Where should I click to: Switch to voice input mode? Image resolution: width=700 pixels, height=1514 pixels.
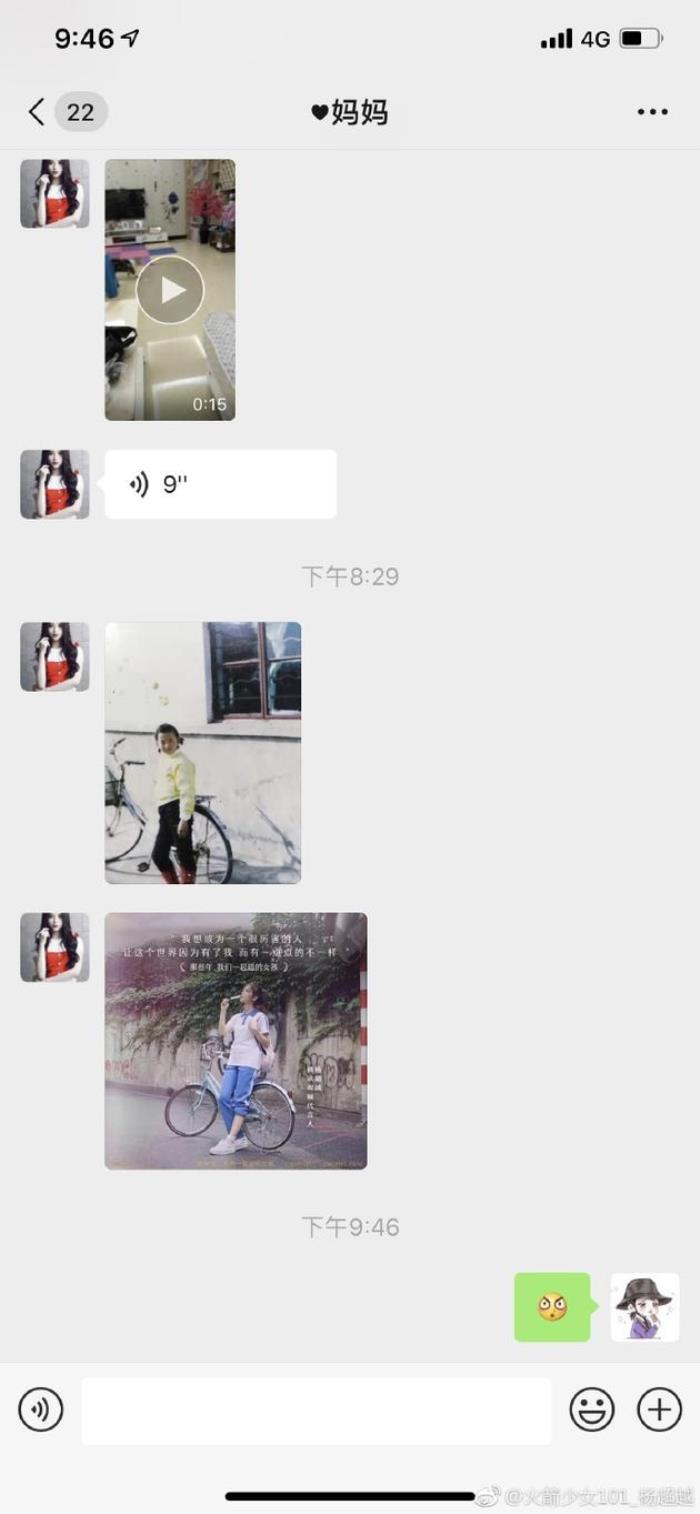40,1410
